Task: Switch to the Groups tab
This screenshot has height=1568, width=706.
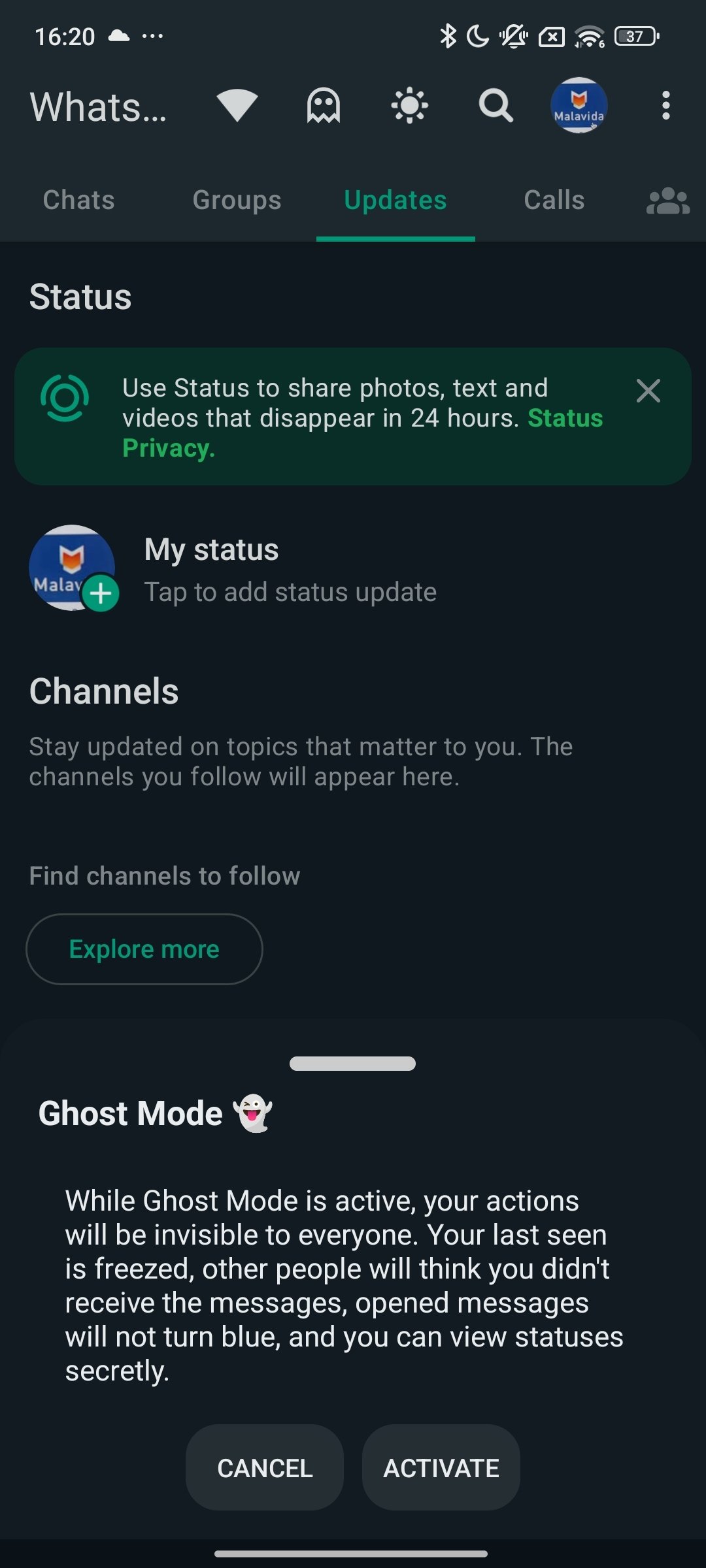Action: [x=237, y=200]
